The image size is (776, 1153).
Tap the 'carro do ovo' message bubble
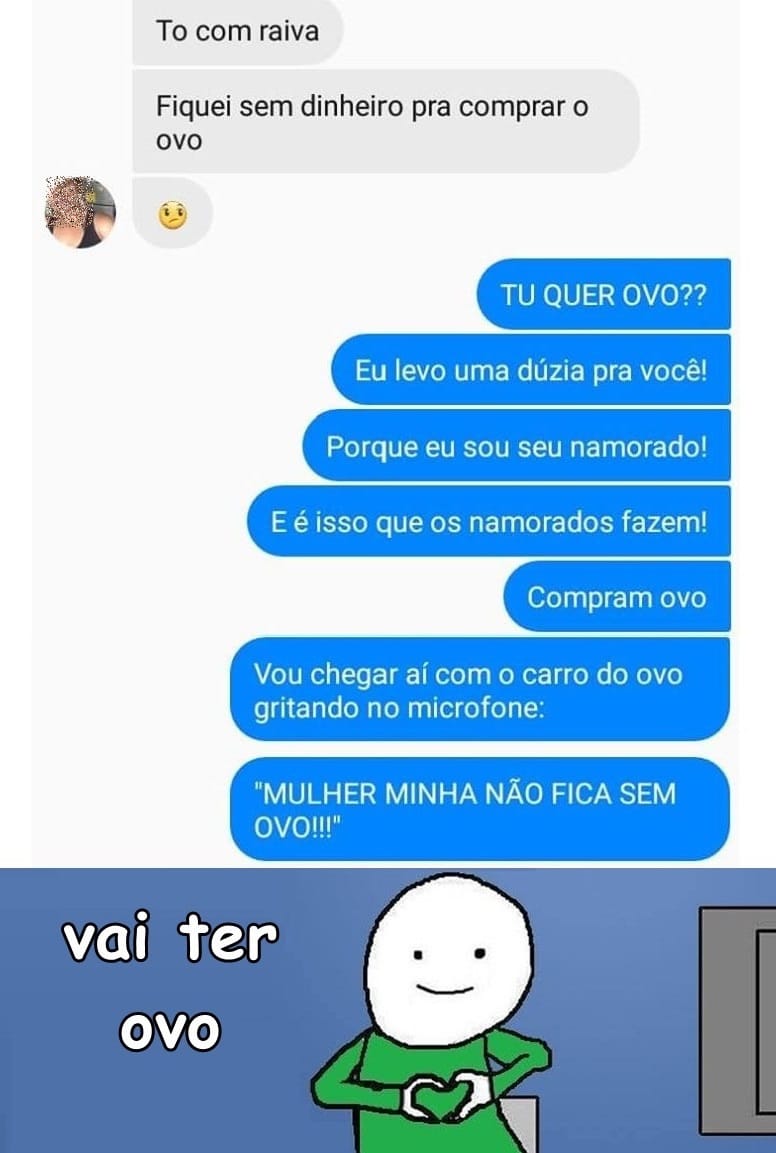[x=480, y=690]
